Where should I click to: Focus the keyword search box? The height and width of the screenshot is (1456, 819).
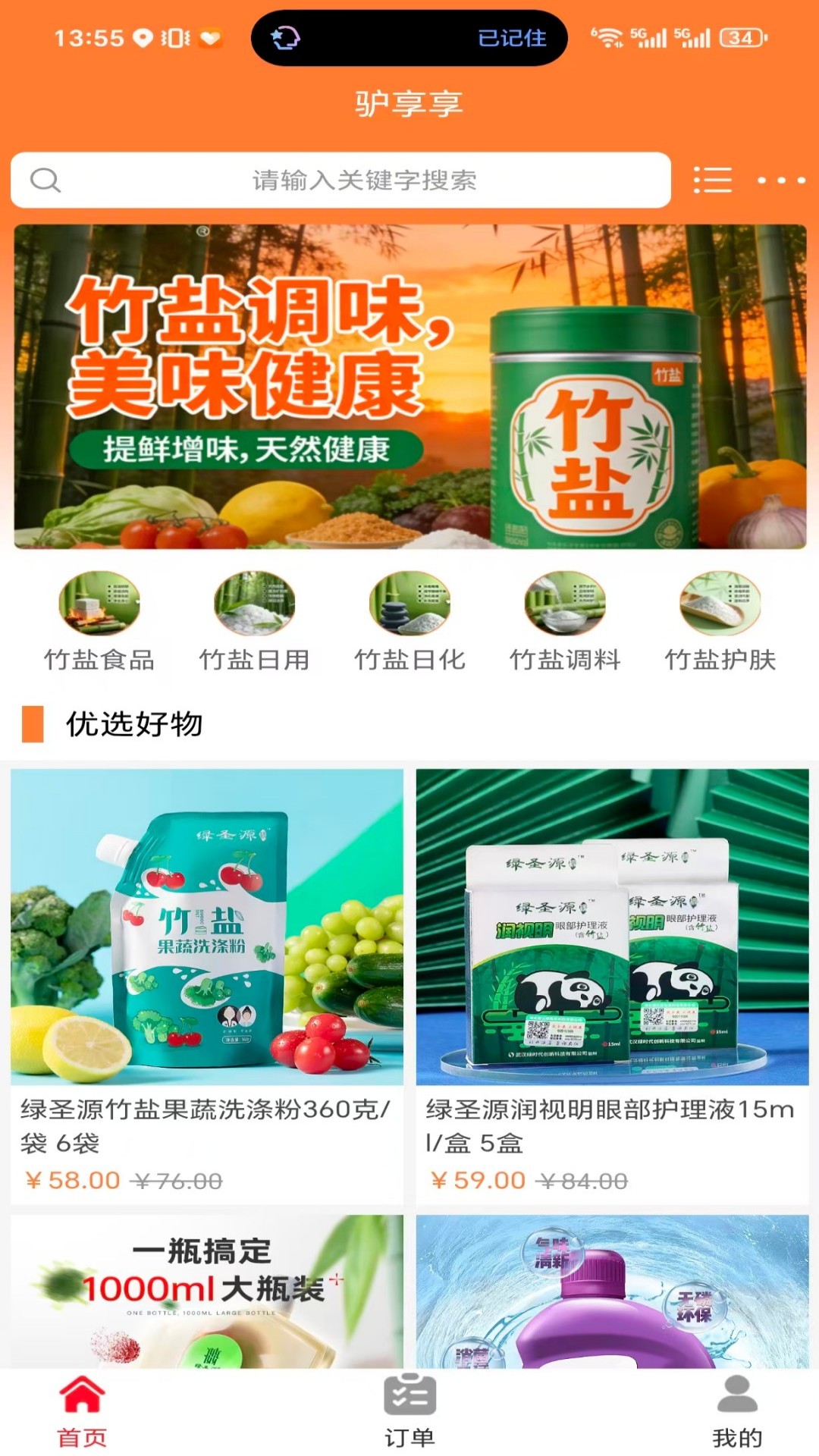[x=340, y=180]
